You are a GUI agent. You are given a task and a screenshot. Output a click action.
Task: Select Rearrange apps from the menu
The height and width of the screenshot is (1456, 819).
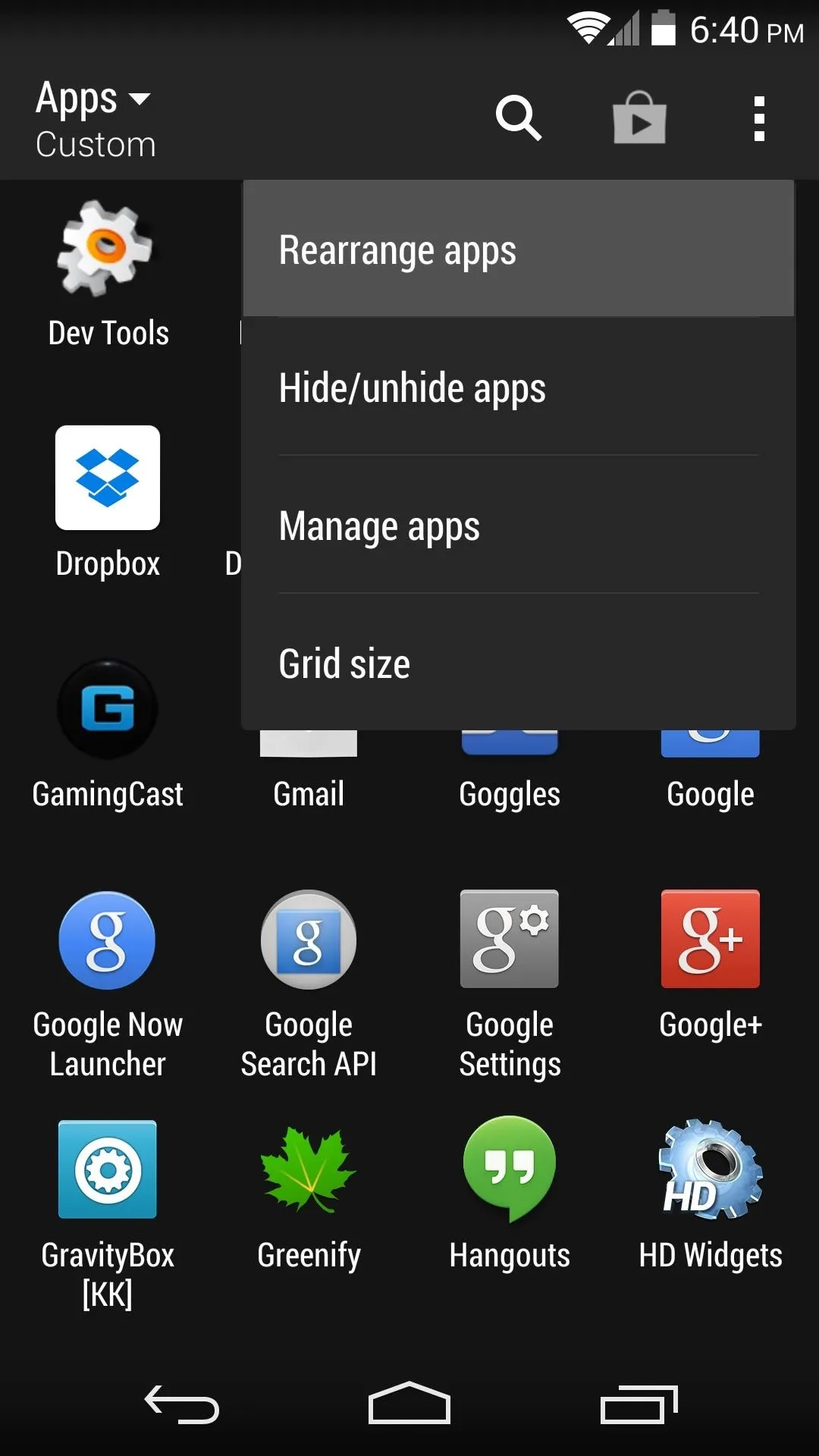tap(519, 249)
